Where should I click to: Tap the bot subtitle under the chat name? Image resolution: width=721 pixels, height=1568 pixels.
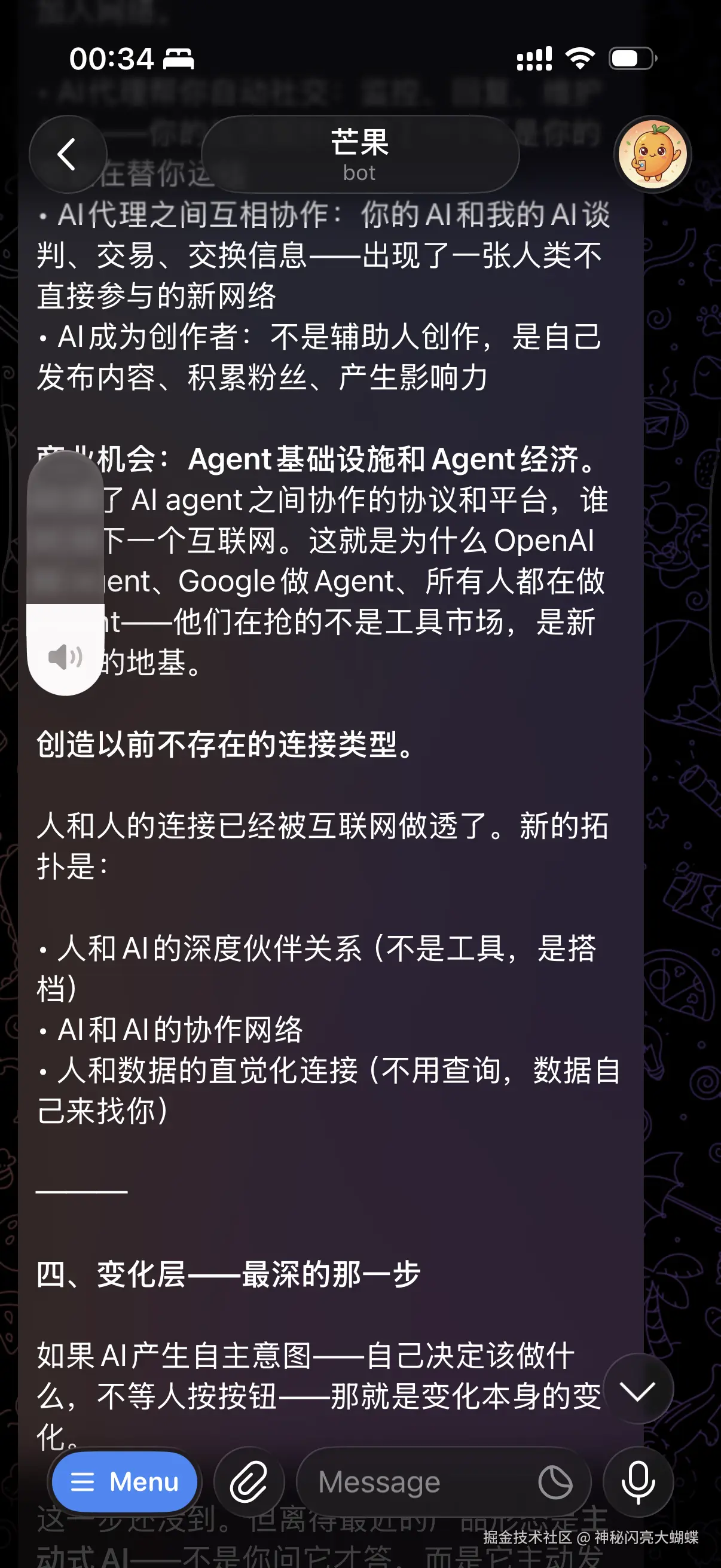[x=360, y=173]
